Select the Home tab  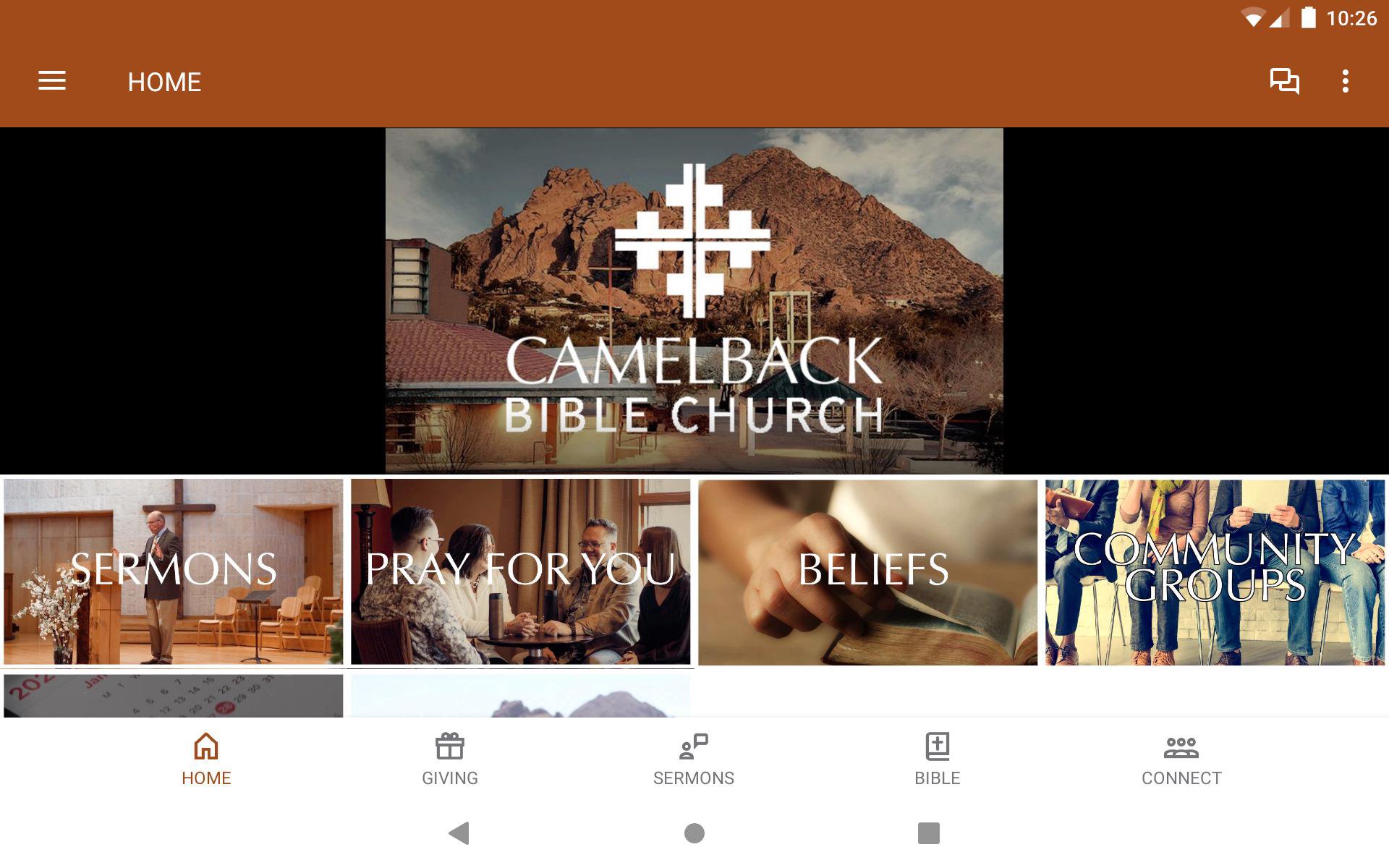pos(206,759)
